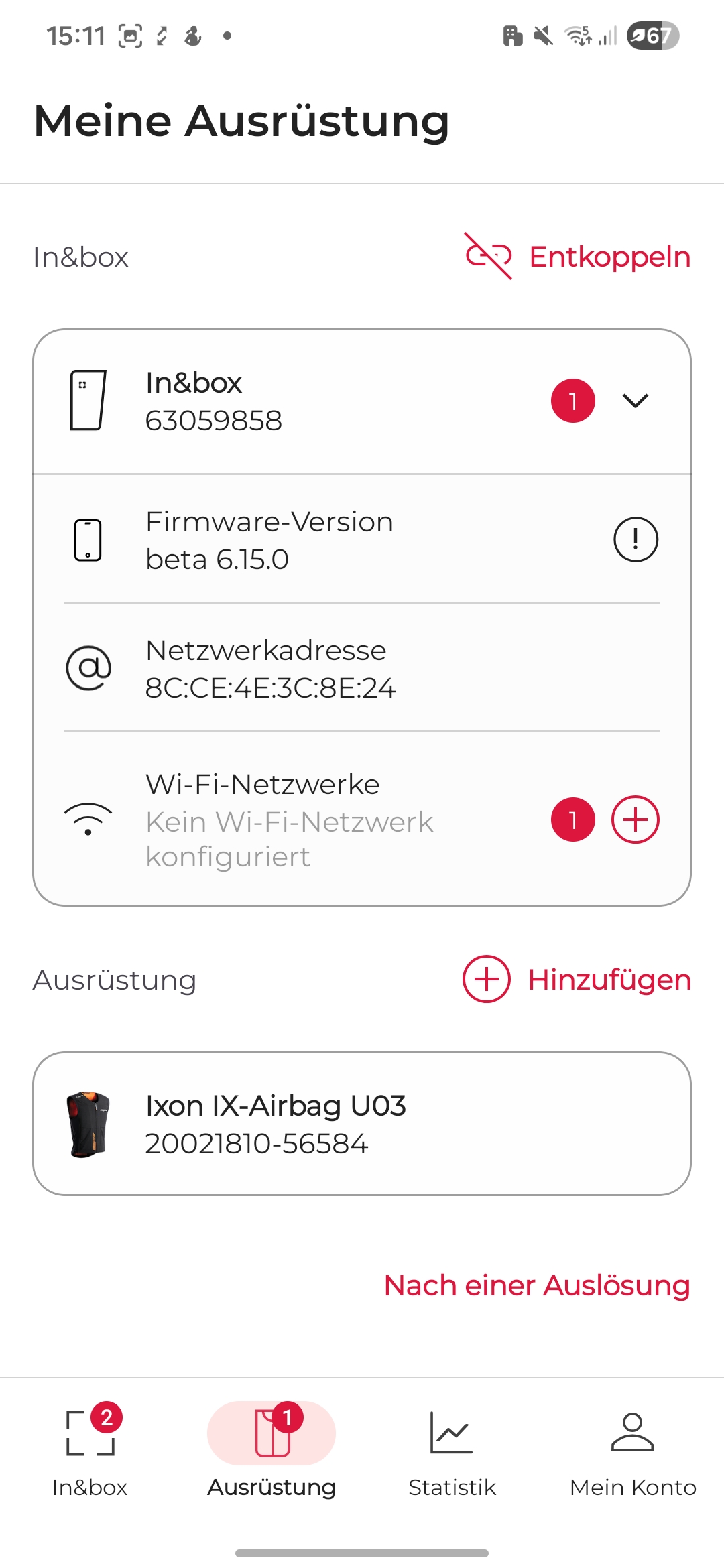
Task: Tap Hinzufügen to add equipment
Action: click(x=577, y=980)
